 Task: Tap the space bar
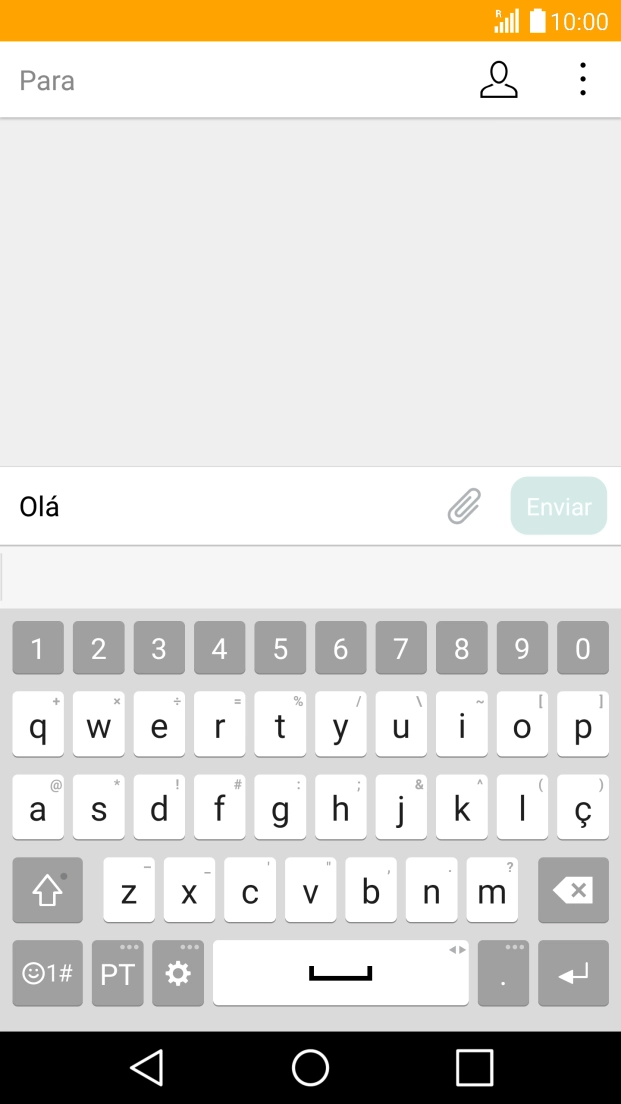(x=341, y=973)
